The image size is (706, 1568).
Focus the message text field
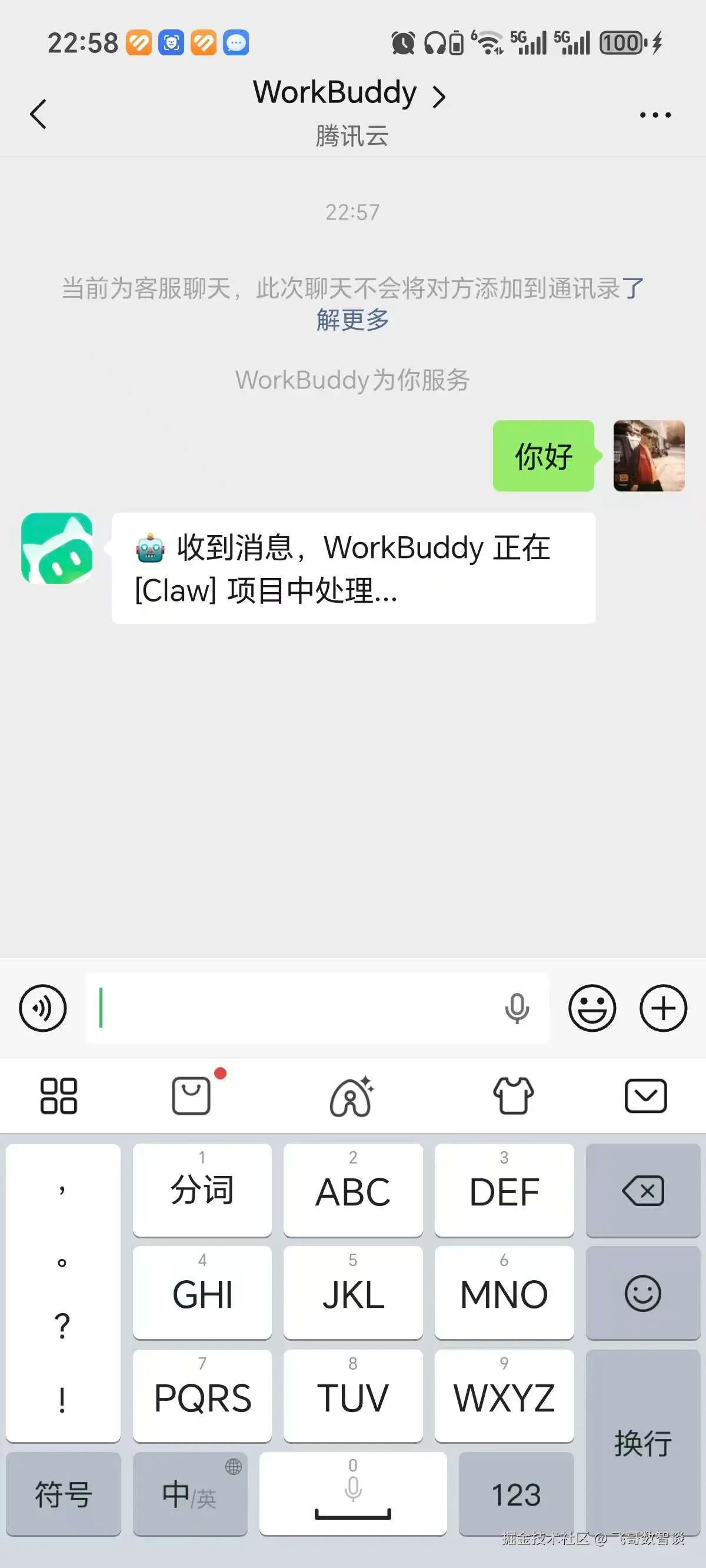click(x=292, y=1008)
